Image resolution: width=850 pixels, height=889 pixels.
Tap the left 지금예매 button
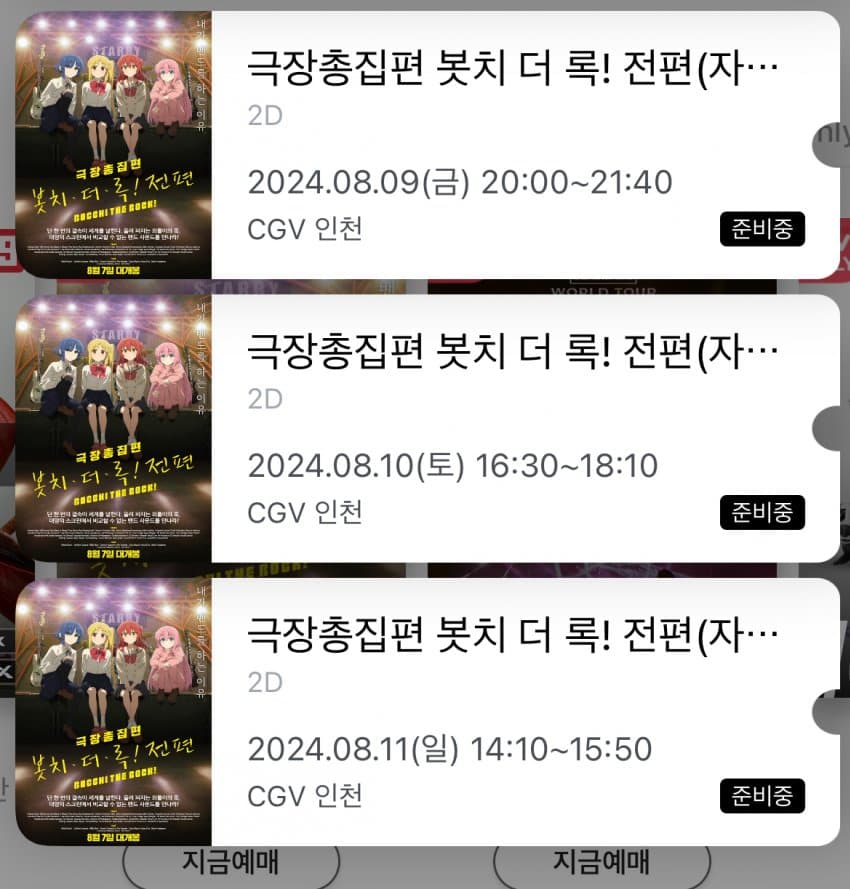[231, 863]
